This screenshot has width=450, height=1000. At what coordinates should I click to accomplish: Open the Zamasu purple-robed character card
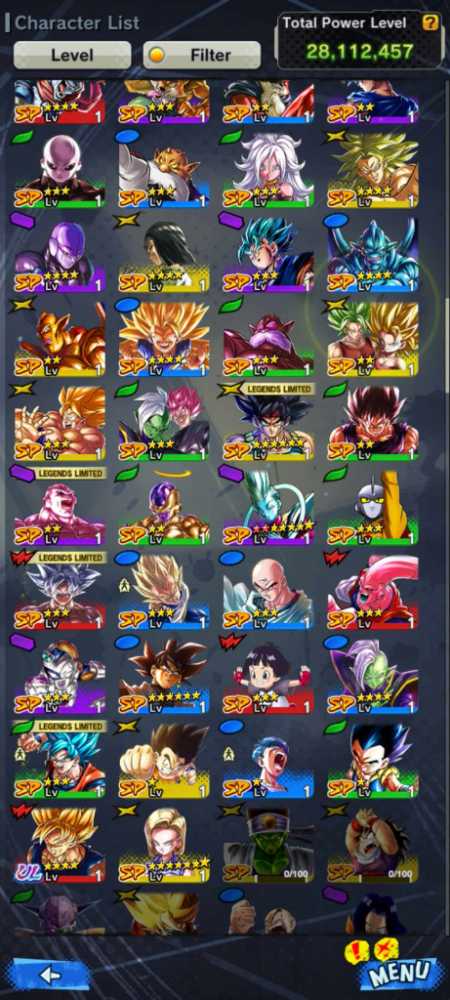pyautogui.click(x=373, y=677)
